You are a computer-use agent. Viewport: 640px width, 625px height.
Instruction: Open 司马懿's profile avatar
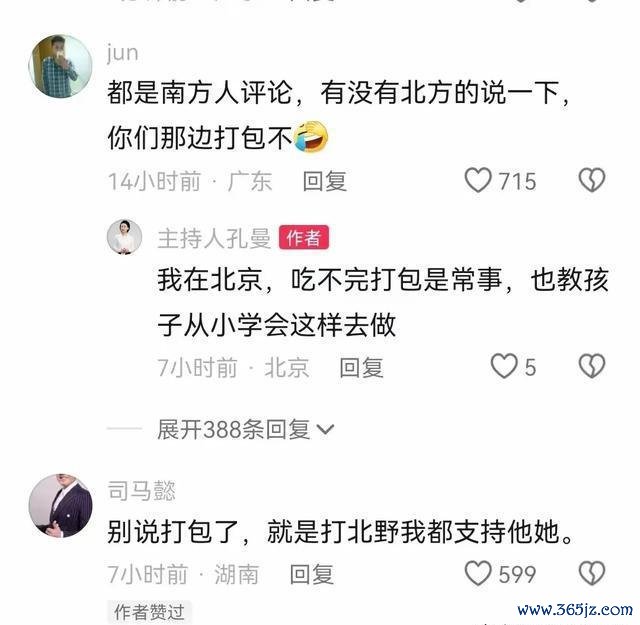pos(60,505)
